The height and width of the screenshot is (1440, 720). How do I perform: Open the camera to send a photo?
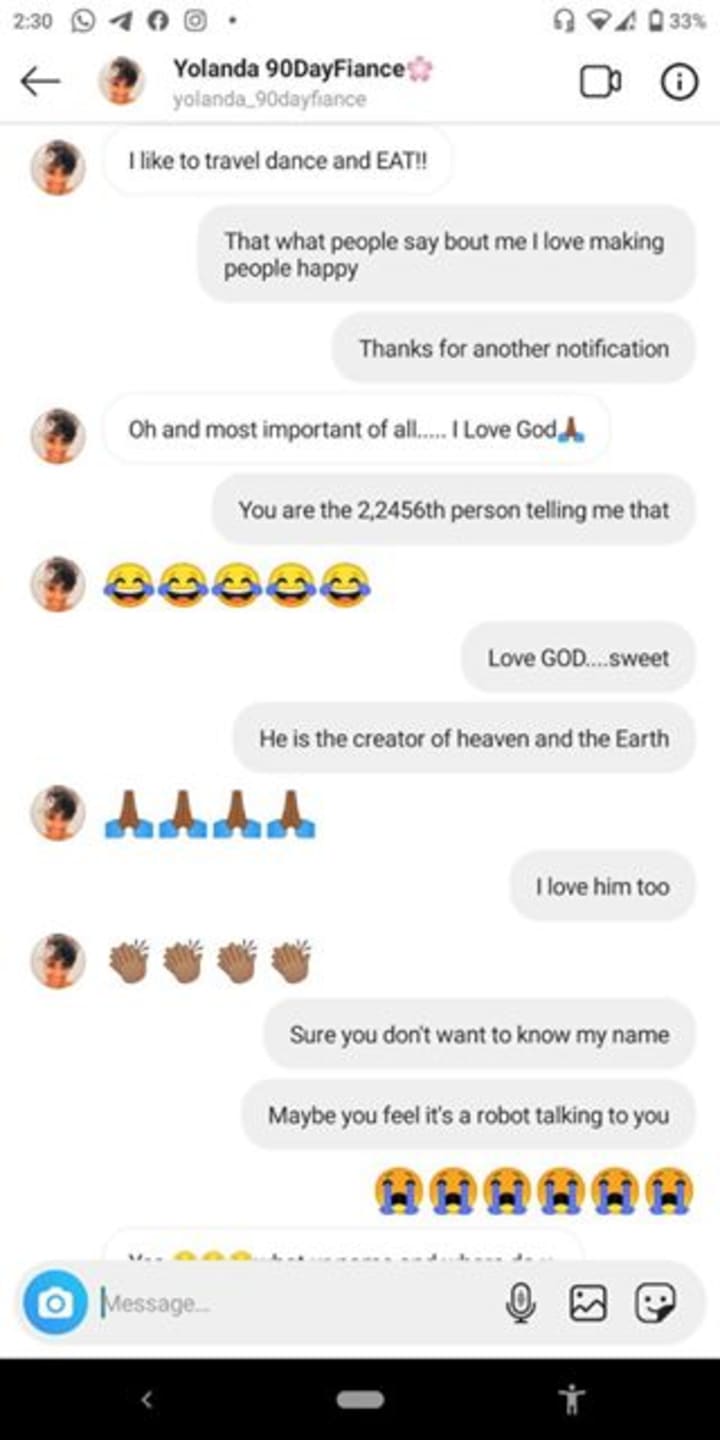[56, 1303]
